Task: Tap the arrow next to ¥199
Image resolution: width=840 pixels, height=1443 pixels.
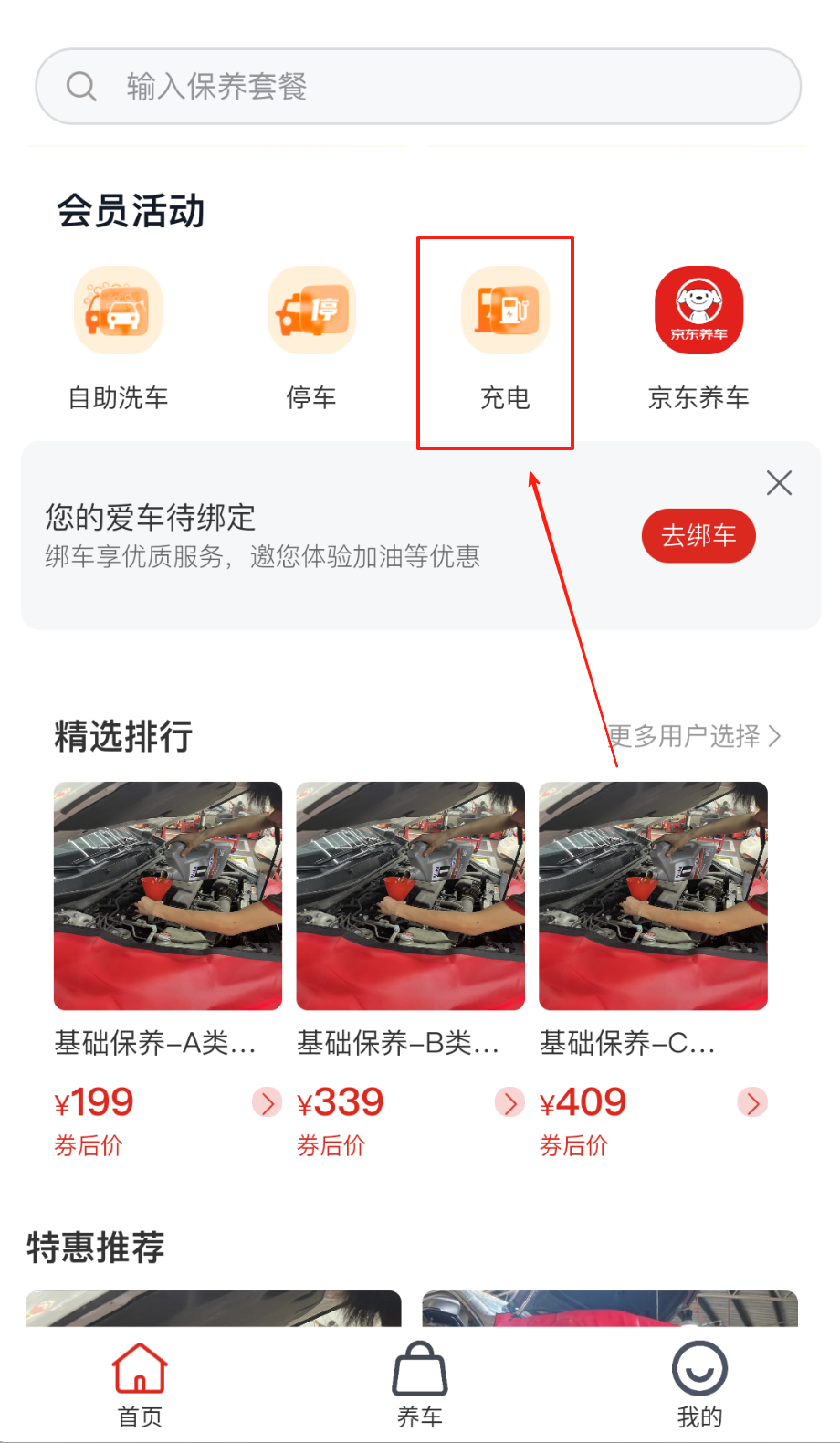Action: coord(267,1103)
